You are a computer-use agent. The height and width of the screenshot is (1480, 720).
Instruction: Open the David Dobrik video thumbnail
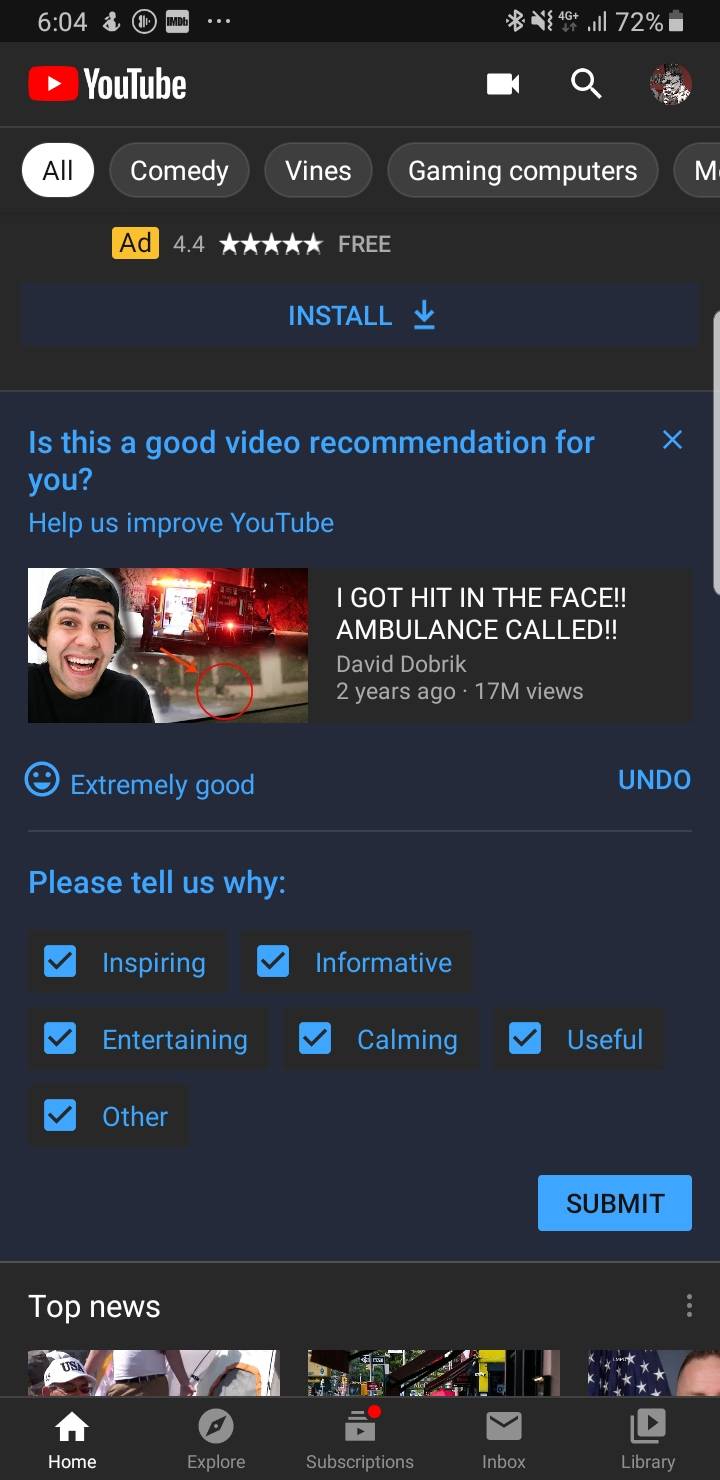168,644
